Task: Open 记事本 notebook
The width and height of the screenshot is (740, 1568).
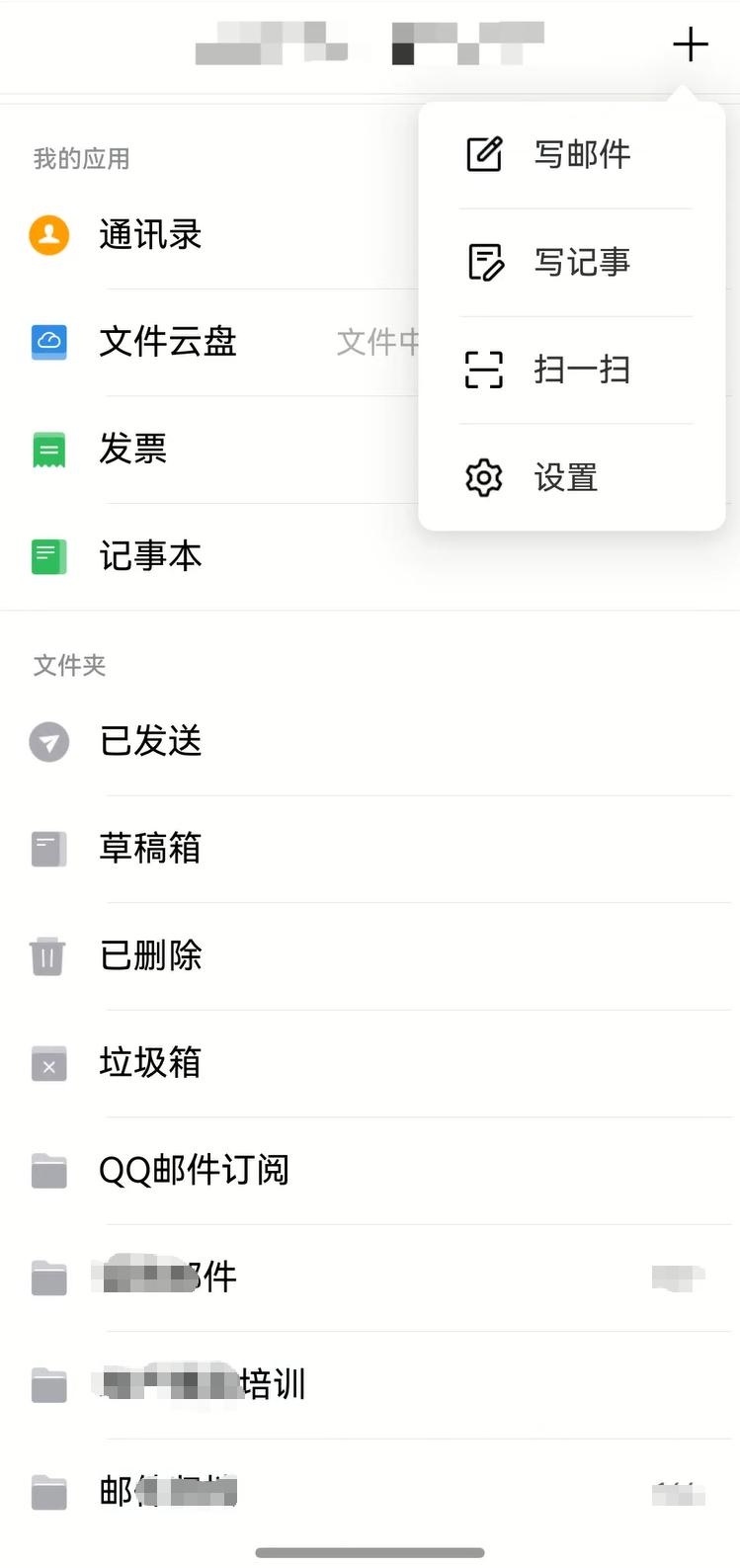Action: 150,556
